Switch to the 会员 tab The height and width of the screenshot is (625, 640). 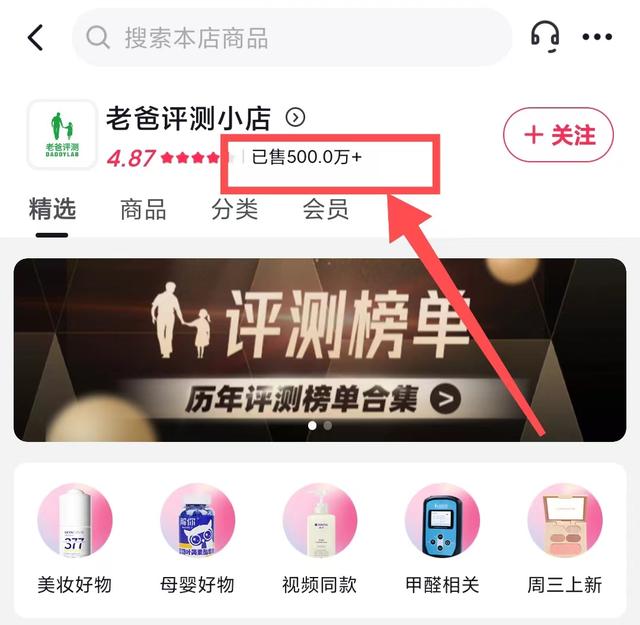[326, 209]
